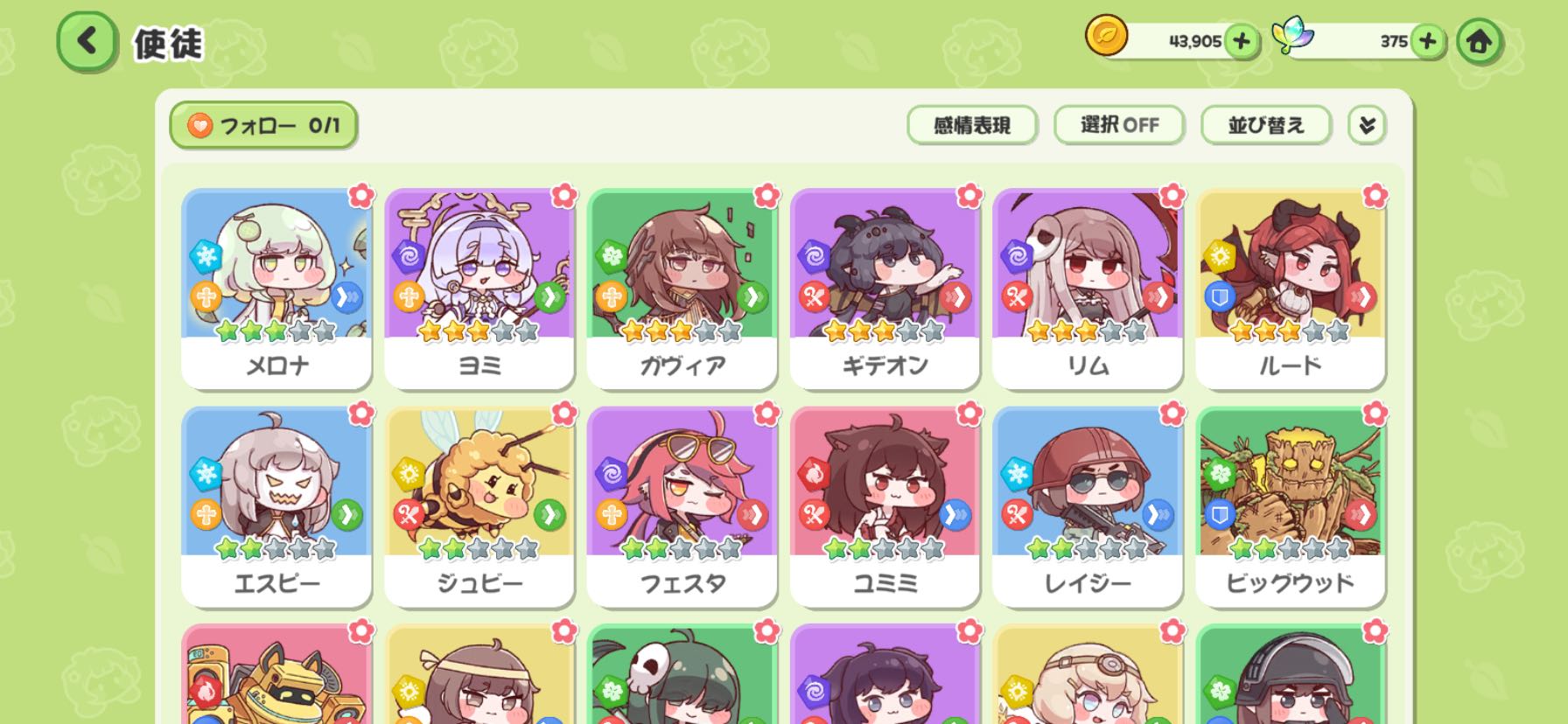Return to the home screen
1568x724 pixels.
[x=1479, y=41]
